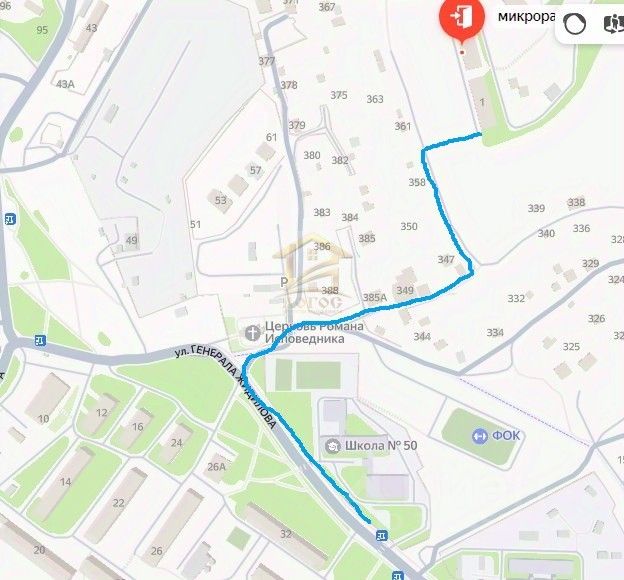Select the ФОК sports place marker
This screenshot has height=580, width=624.
pyautogui.click(x=478, y=436)
